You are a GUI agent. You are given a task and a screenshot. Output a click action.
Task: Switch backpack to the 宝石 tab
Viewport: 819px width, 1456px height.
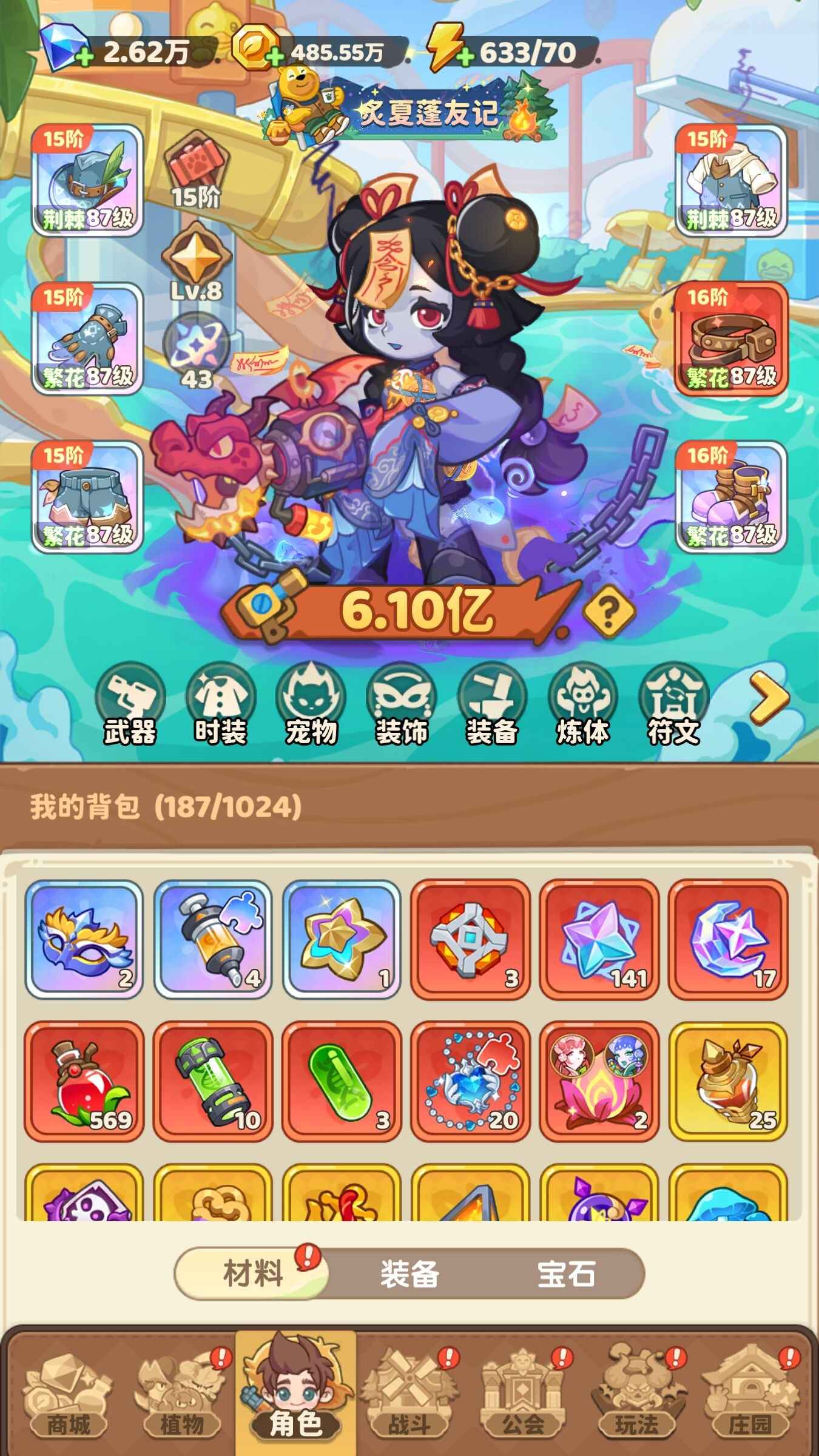[x=565, y=1274]
